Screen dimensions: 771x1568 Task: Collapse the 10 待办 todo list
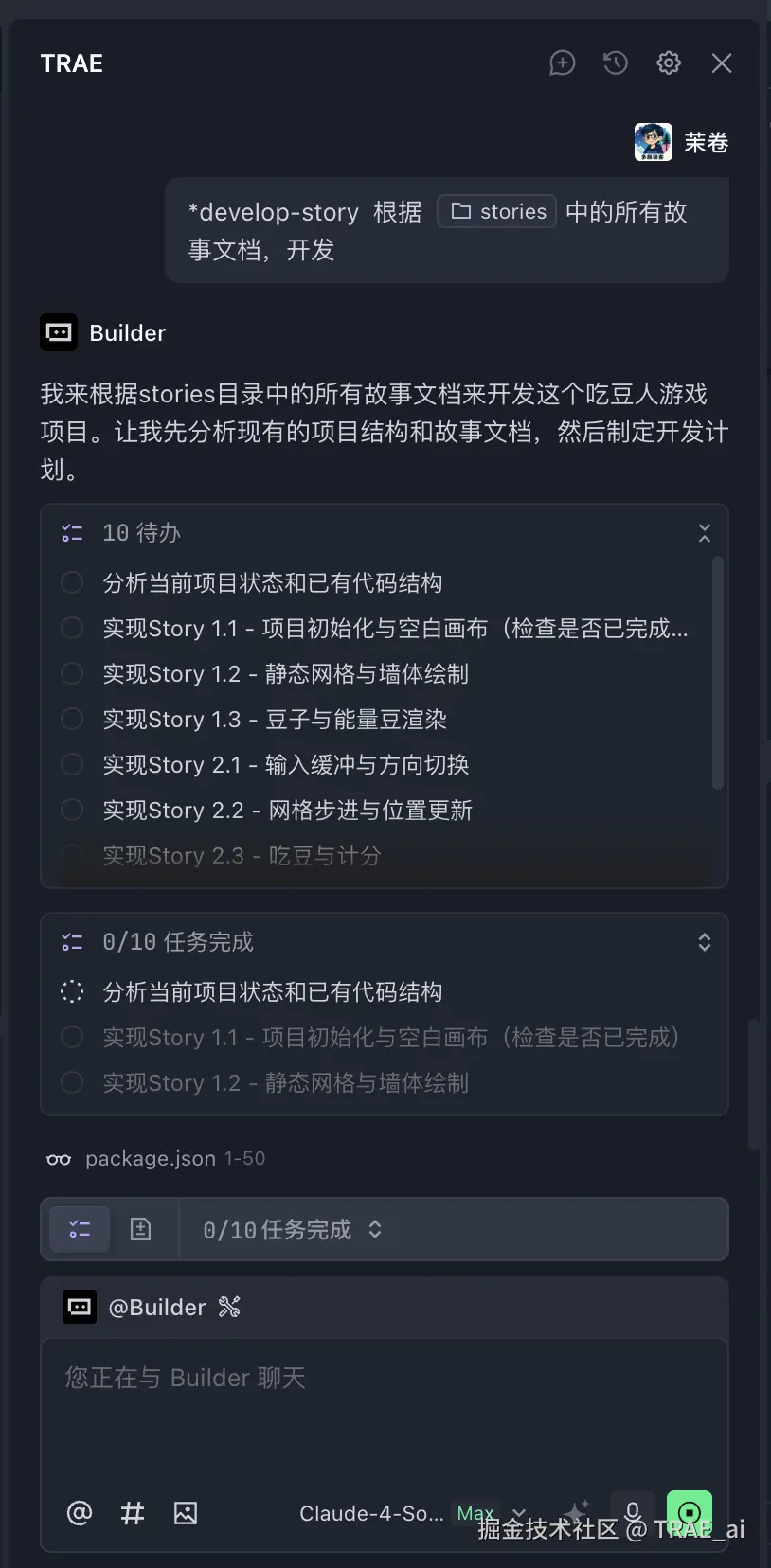(704, 533)
